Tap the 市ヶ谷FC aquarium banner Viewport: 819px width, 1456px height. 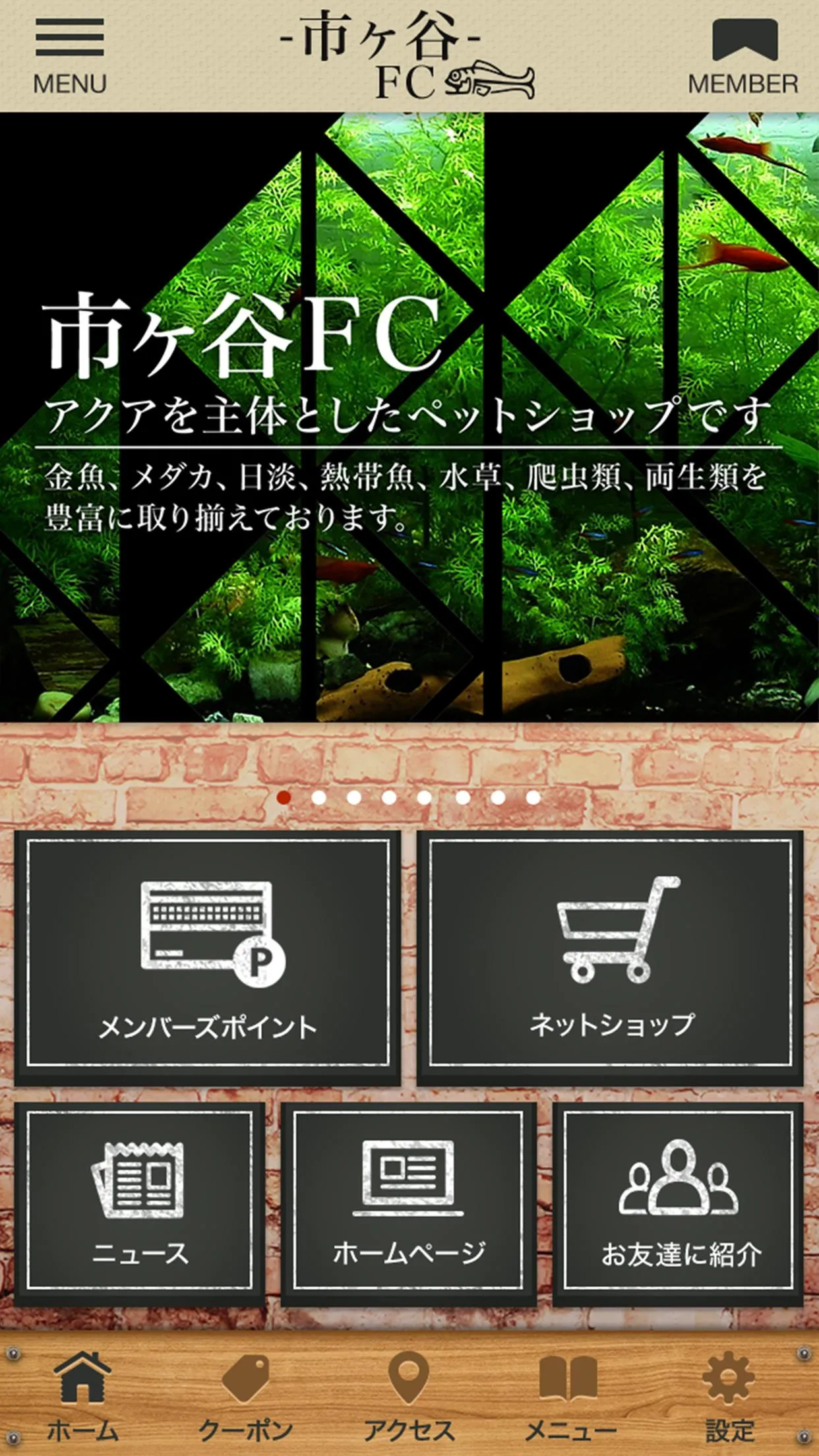point(409,417)
